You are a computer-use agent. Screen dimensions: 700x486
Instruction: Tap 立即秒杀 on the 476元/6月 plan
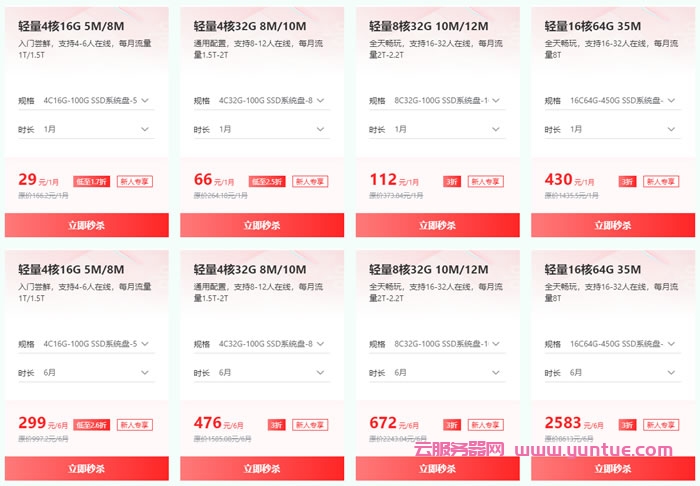pyautogui.click(x=262, y=468)
